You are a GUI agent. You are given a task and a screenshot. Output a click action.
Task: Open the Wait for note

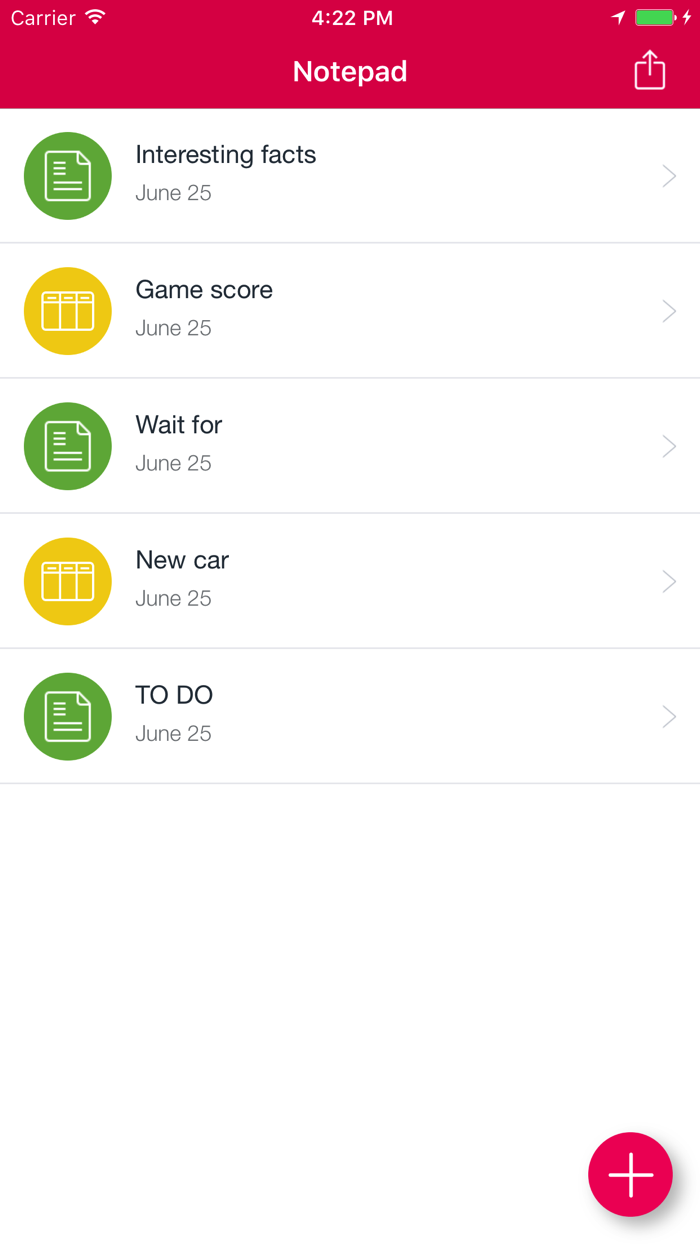(350, 445)
